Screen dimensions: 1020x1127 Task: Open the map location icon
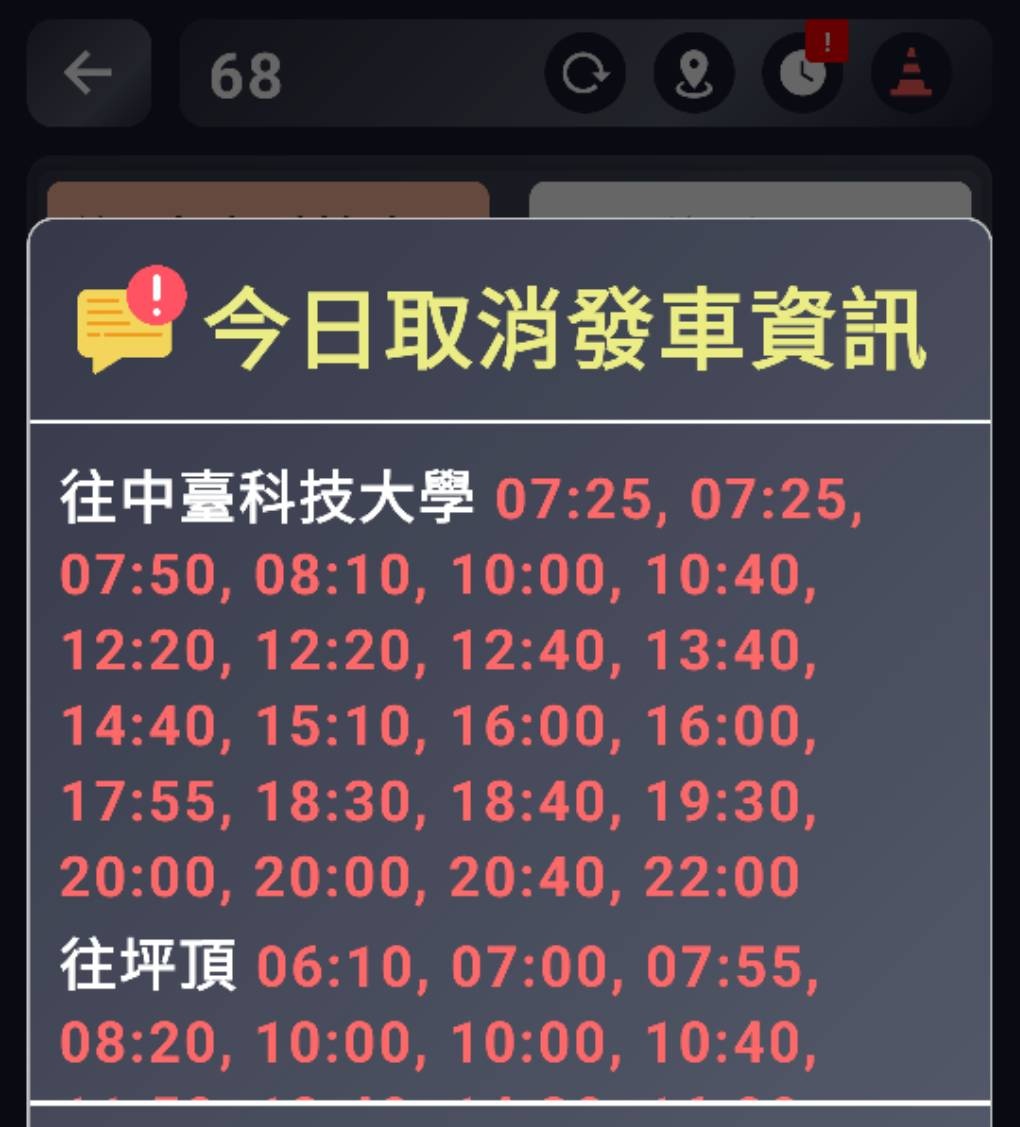694,73
